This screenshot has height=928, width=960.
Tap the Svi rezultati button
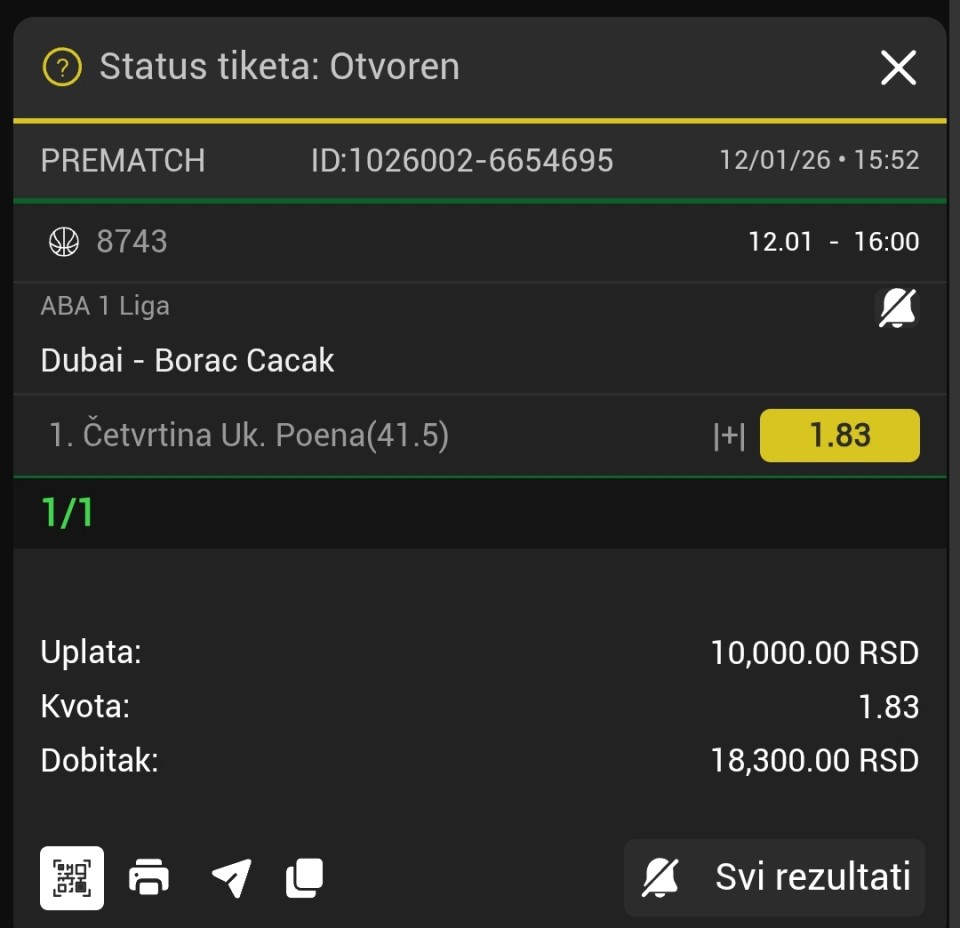[x=775, y=878]
